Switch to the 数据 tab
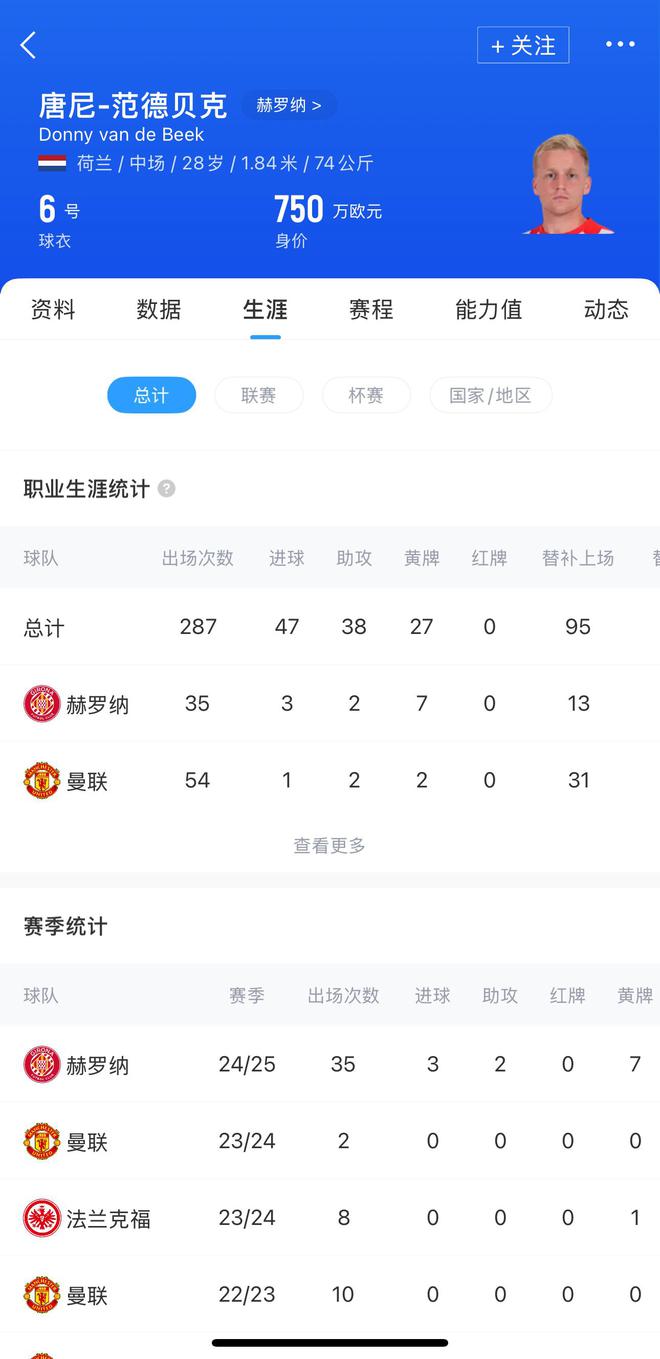 159,310
